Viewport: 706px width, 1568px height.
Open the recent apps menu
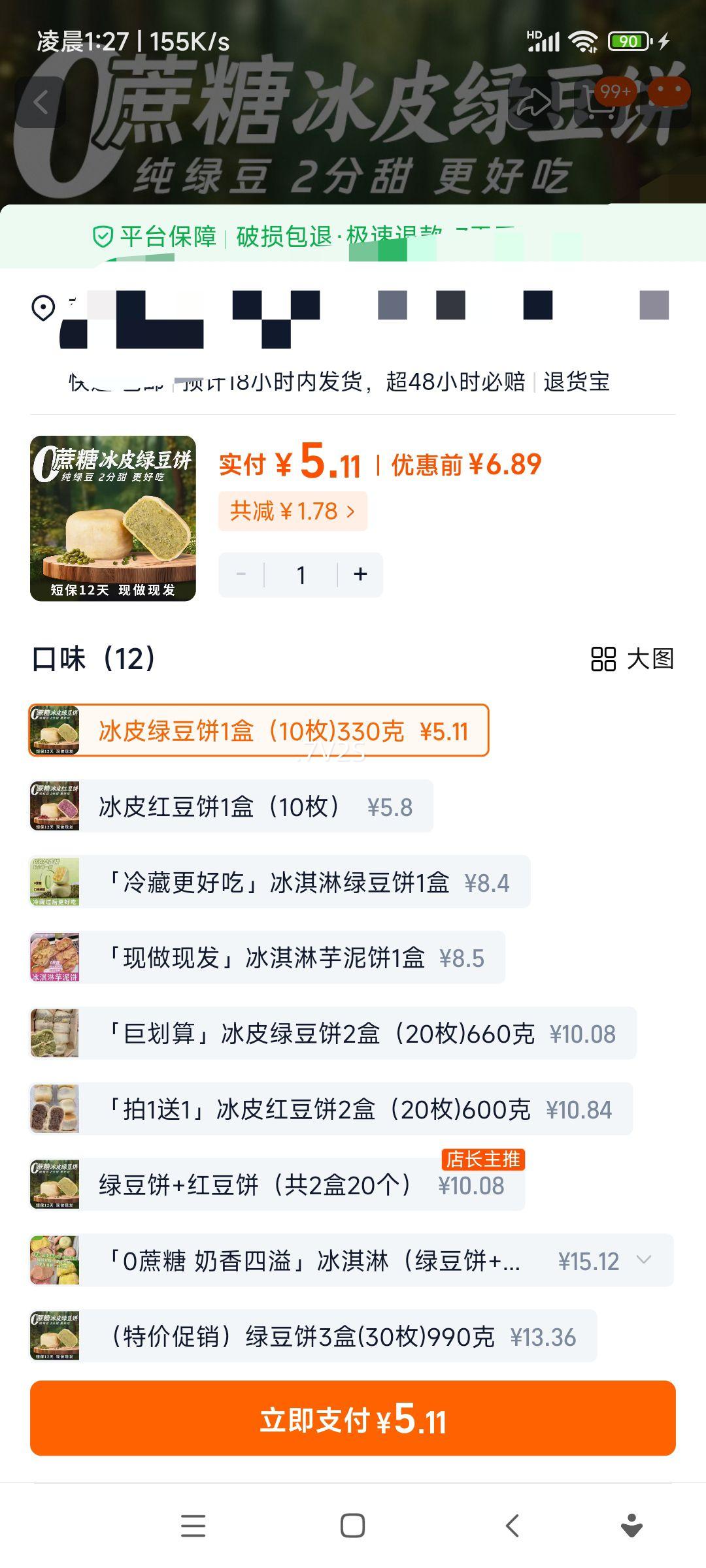[193, 1526]
